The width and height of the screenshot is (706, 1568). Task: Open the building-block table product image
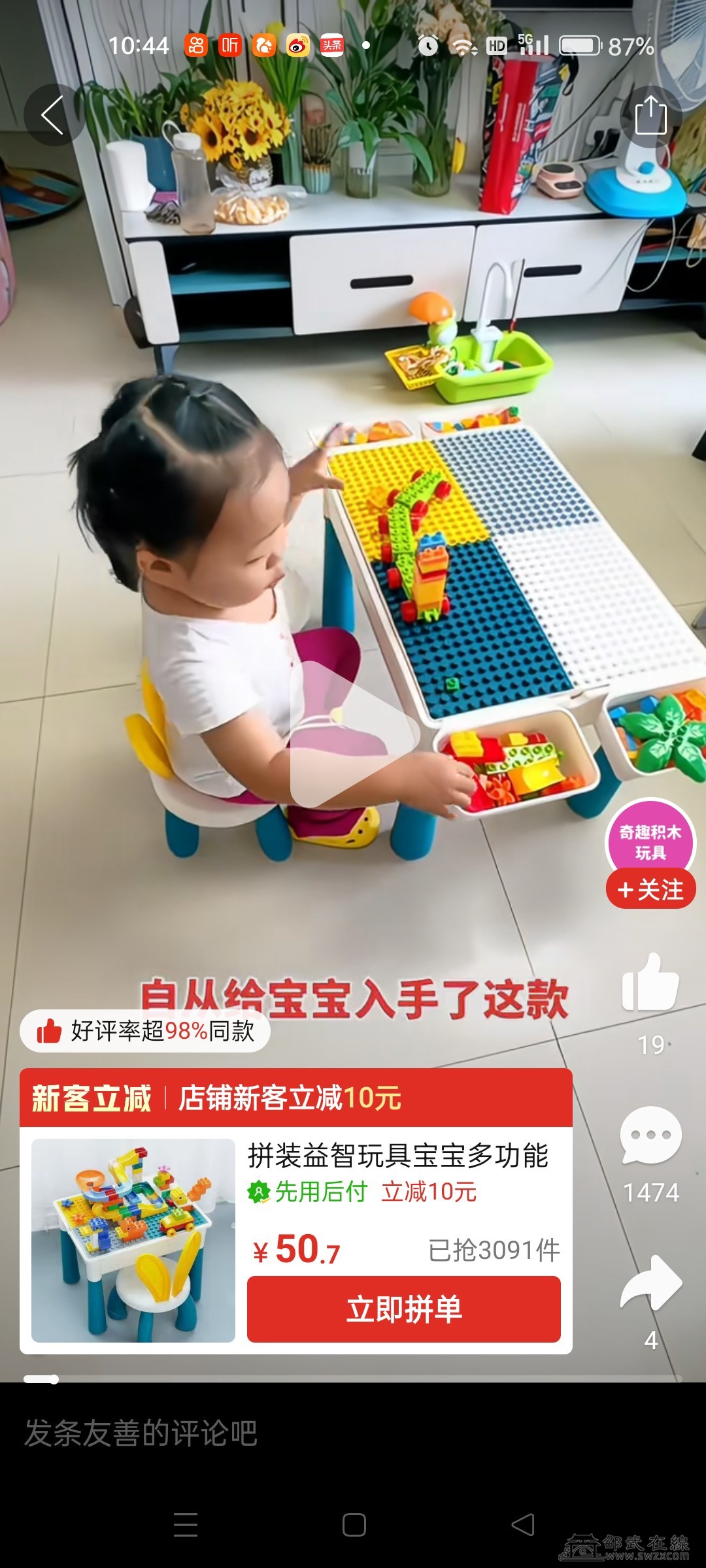click(x=133, y=1240)
